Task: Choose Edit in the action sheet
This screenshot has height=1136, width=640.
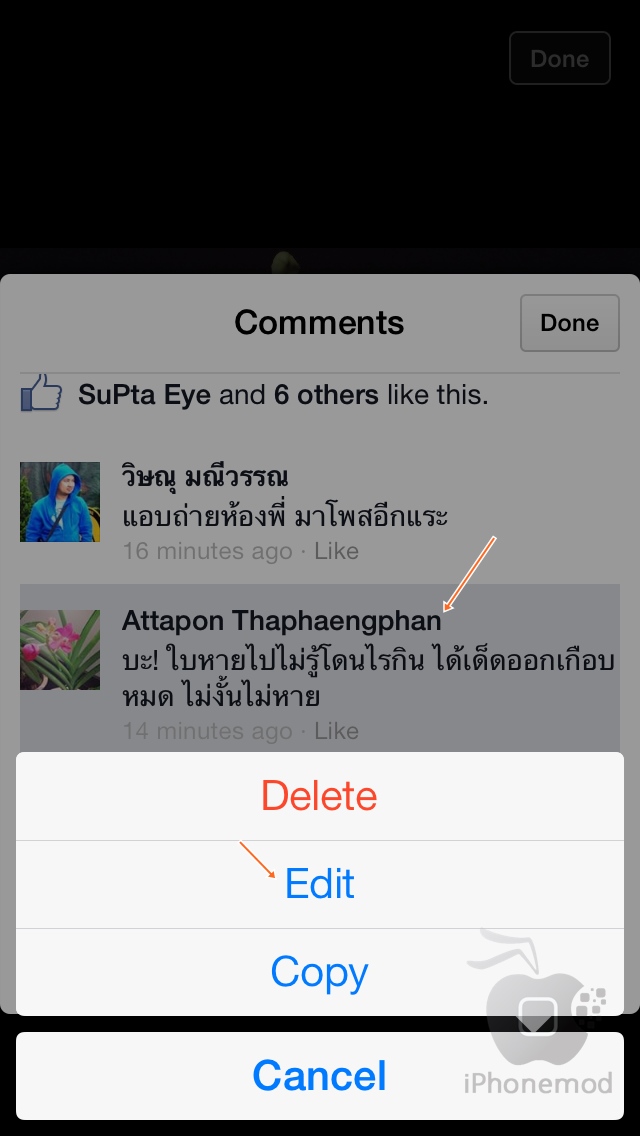Action: [x=320, y=885]
